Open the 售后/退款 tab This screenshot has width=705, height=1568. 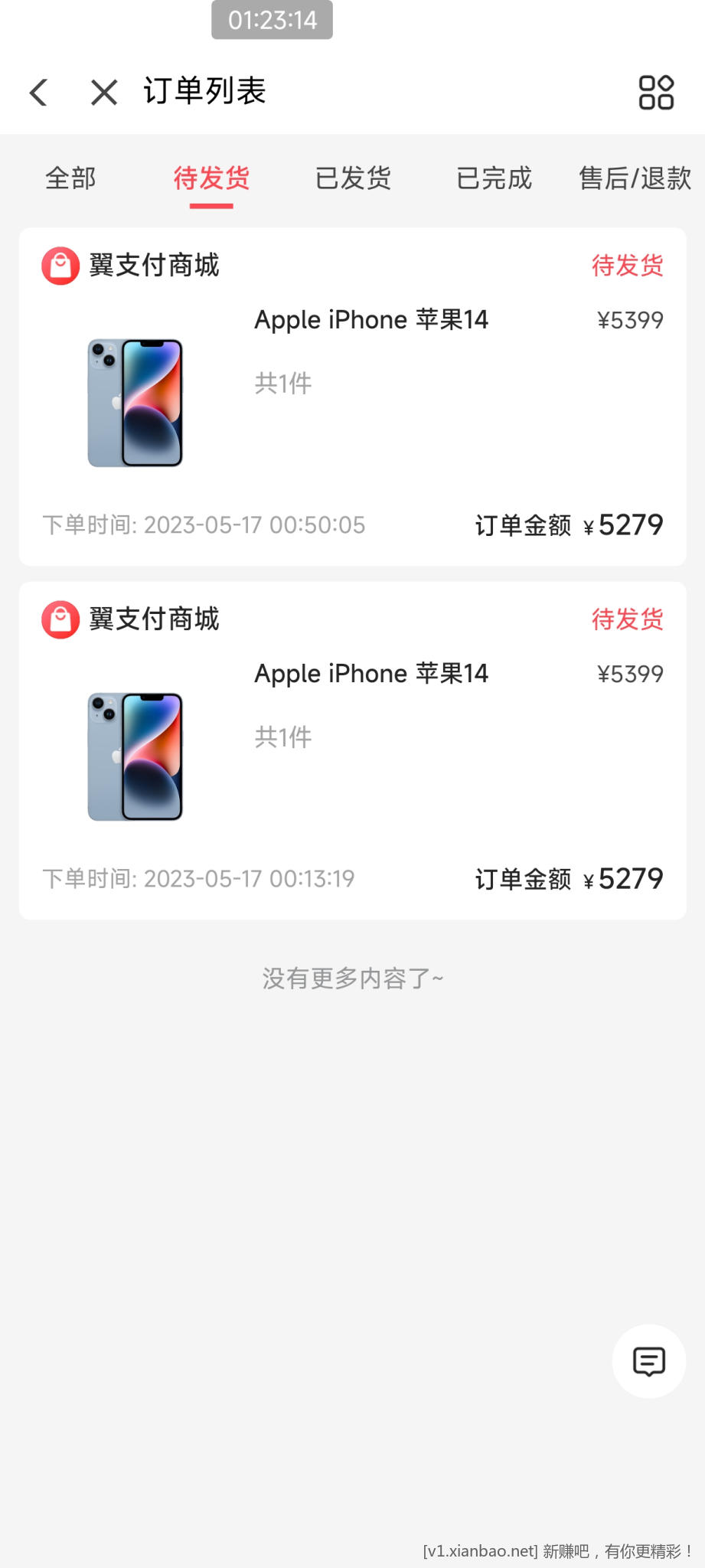[x=635, y=178]
